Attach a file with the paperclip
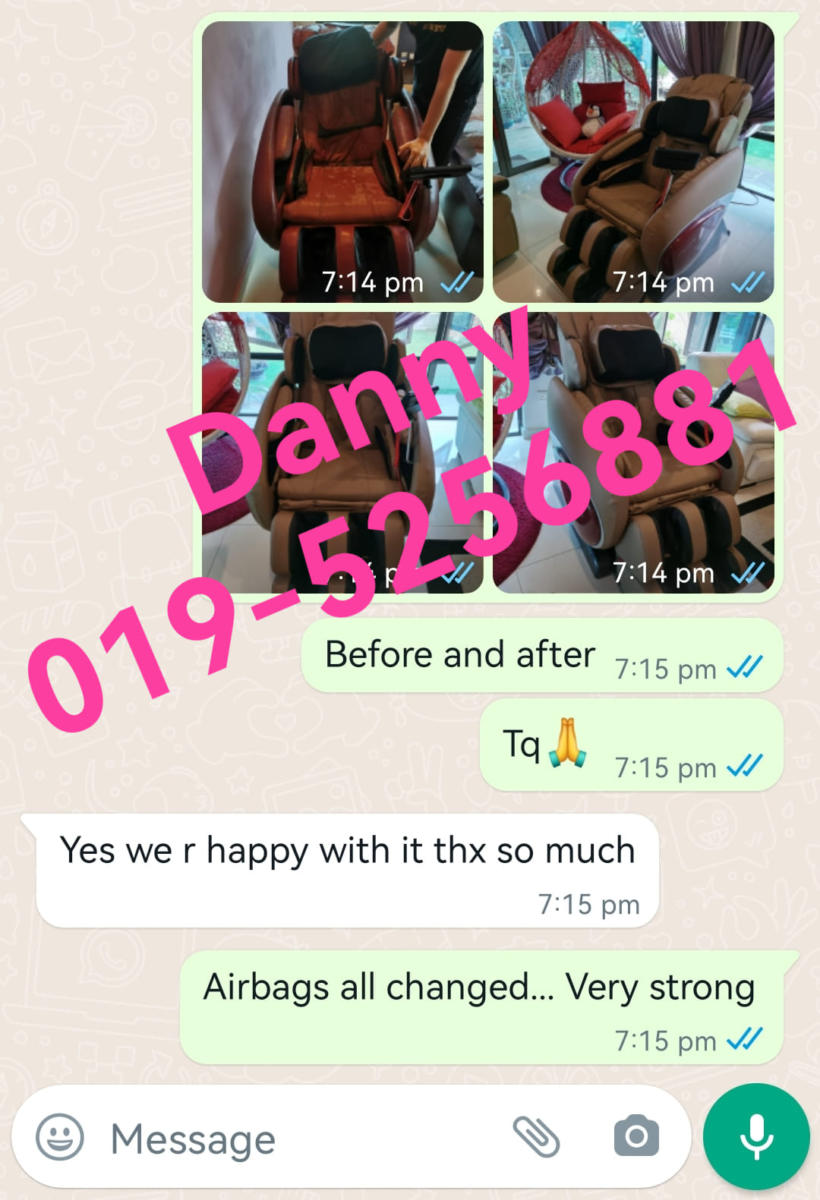The height and width of the screenshot is (1200, 820). pyautogui.click(x=536, y=1137)
